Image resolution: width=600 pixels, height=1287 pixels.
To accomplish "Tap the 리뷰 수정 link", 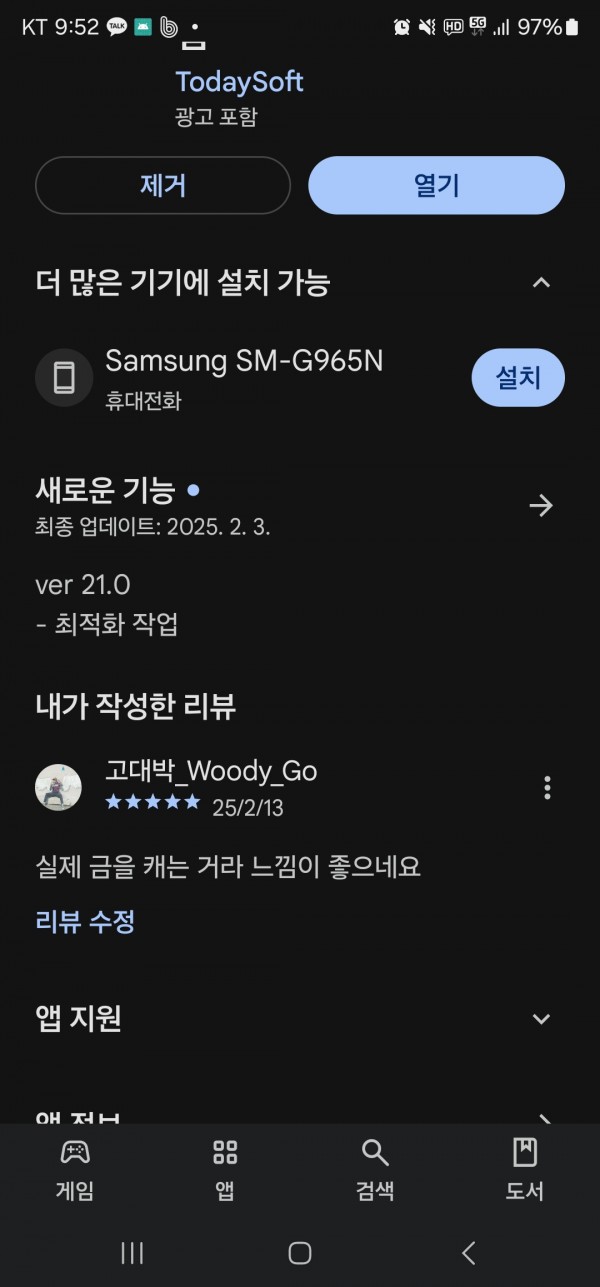I will (x=85, y=921).
